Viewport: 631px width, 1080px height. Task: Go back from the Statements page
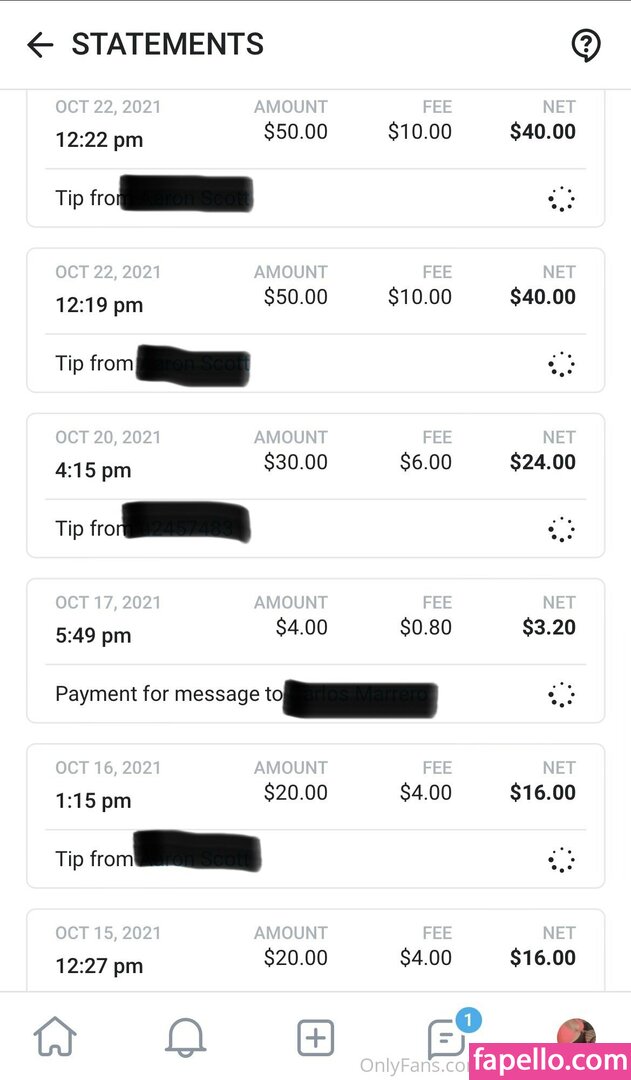click(40, 45)
